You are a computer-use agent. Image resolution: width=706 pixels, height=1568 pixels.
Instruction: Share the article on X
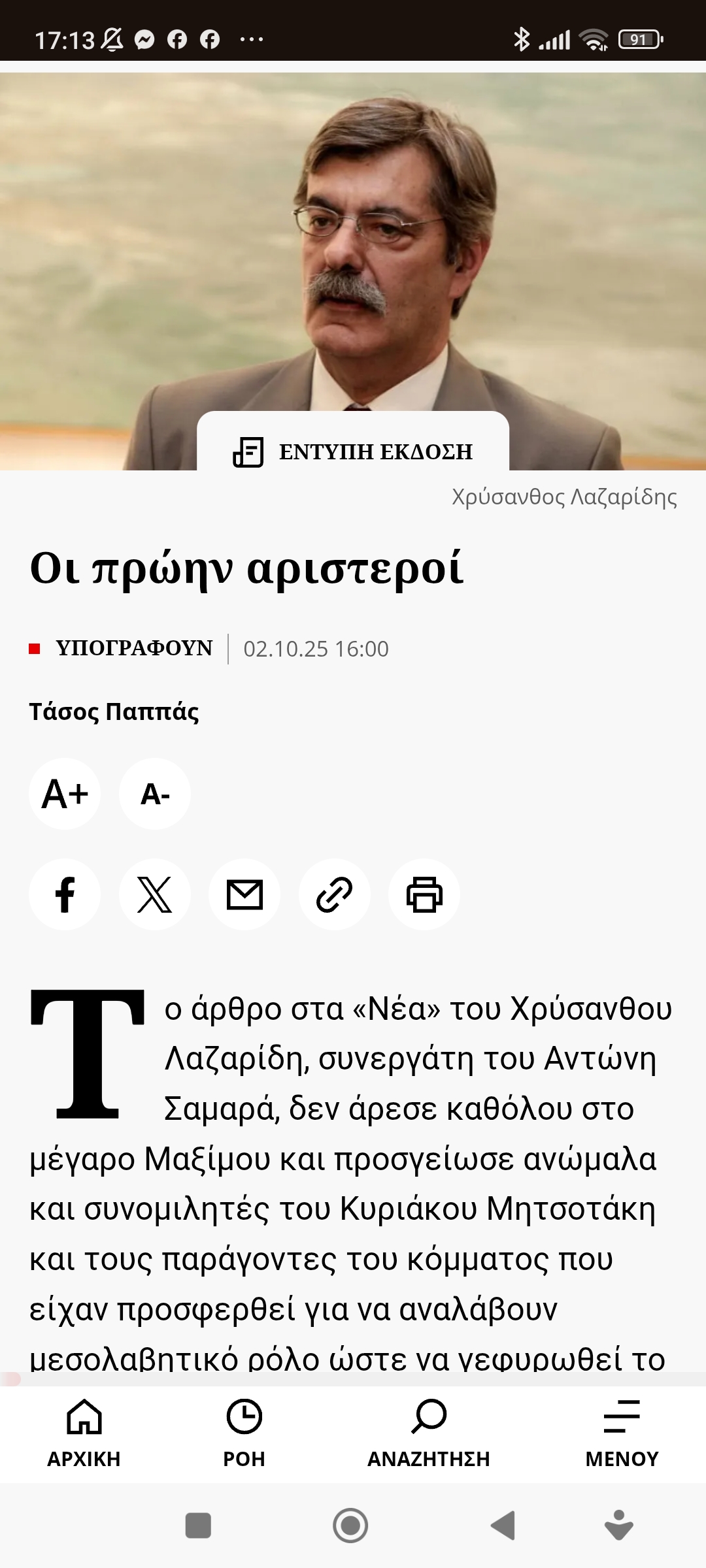pyautogui.click(x=155, y=894)
